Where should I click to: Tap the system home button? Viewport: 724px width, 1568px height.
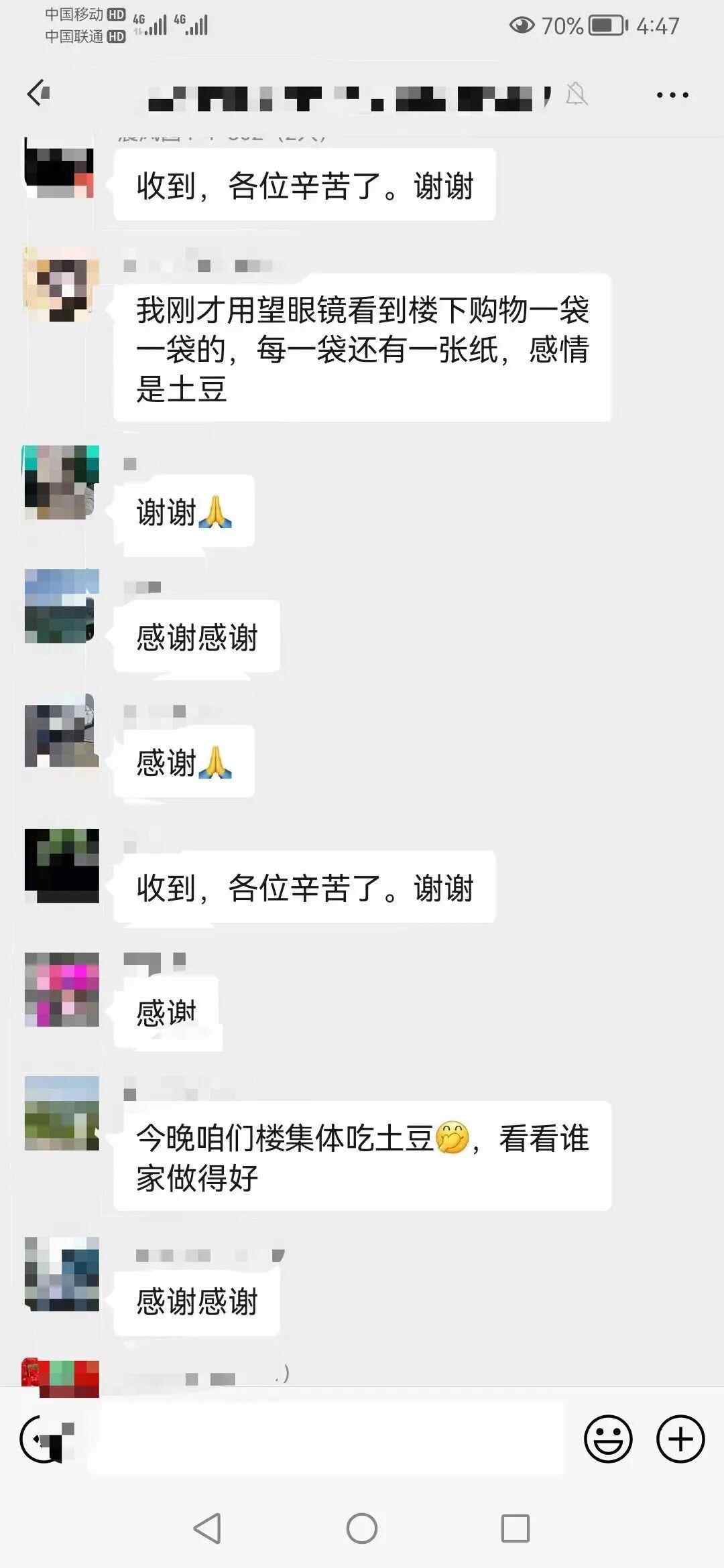pyautogui.click(x=362, y=1528)
